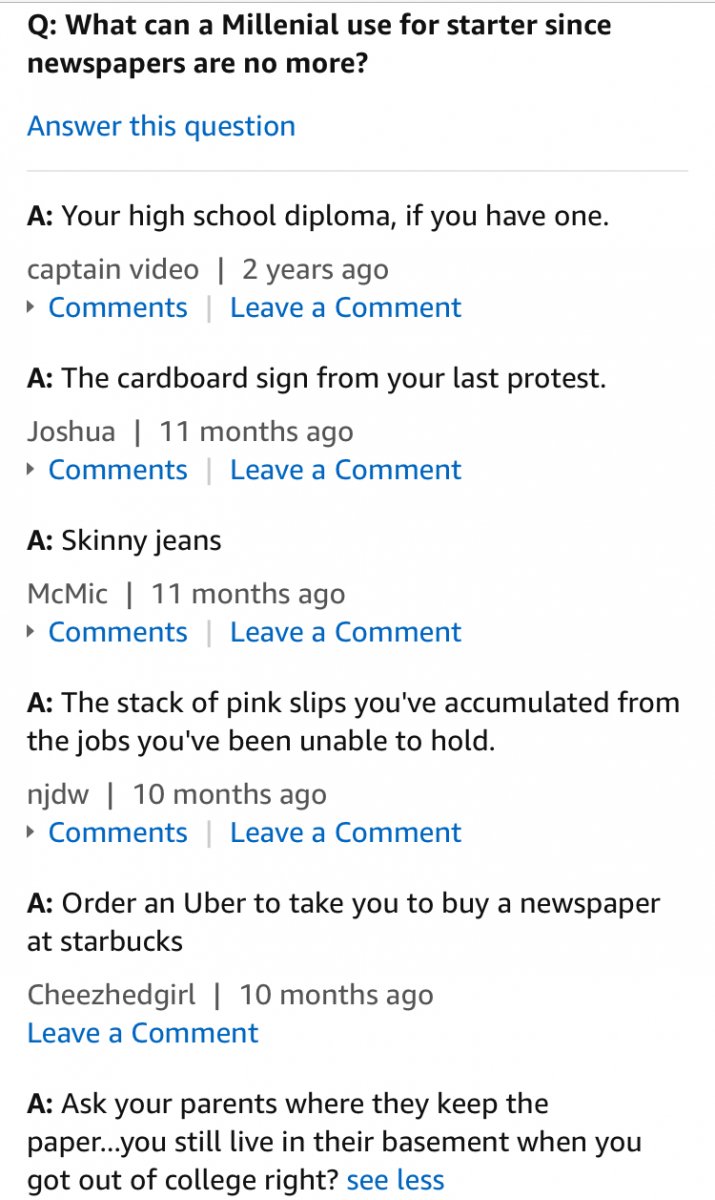
Task: Collapse the last answer with 'see less'
Action: click(x=395, y=1180)
